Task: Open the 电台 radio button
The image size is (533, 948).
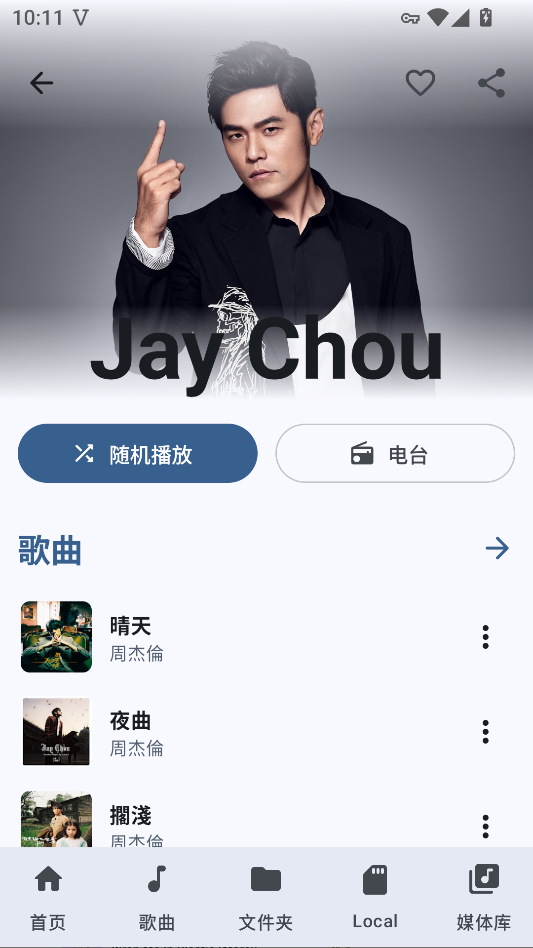Action: tap(395, 453)
